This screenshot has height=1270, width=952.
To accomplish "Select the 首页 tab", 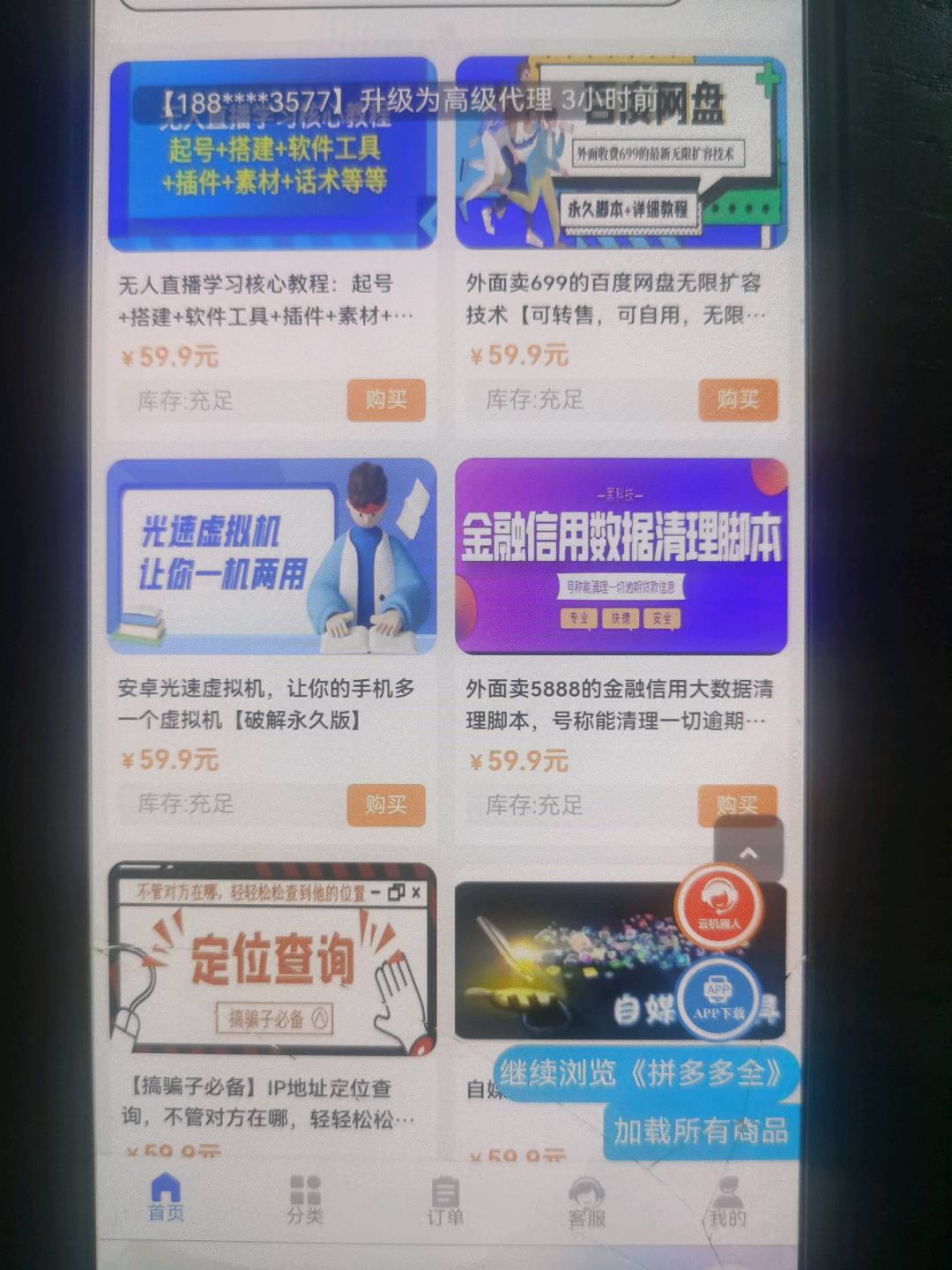I will pos(166,1198).
